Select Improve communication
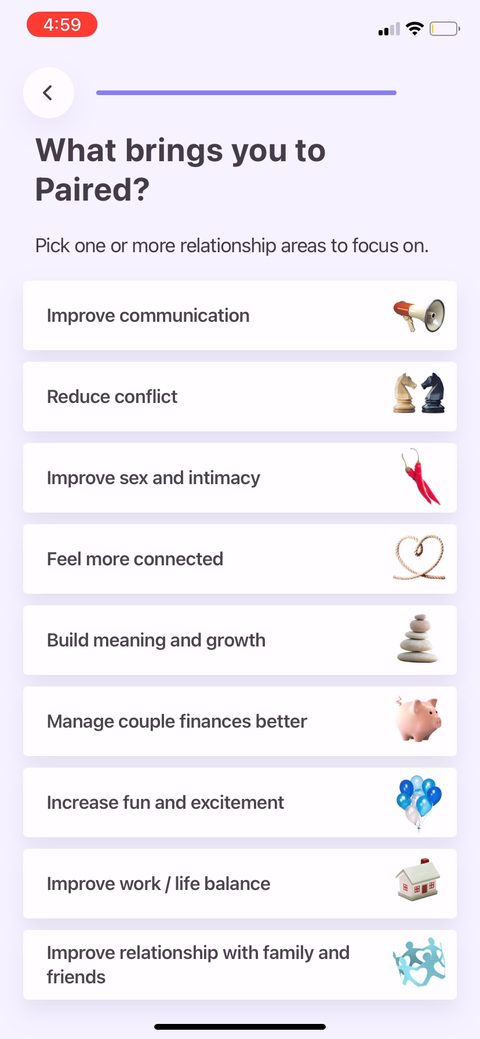Screen dimensions: 480x1039 coord(240,315)
